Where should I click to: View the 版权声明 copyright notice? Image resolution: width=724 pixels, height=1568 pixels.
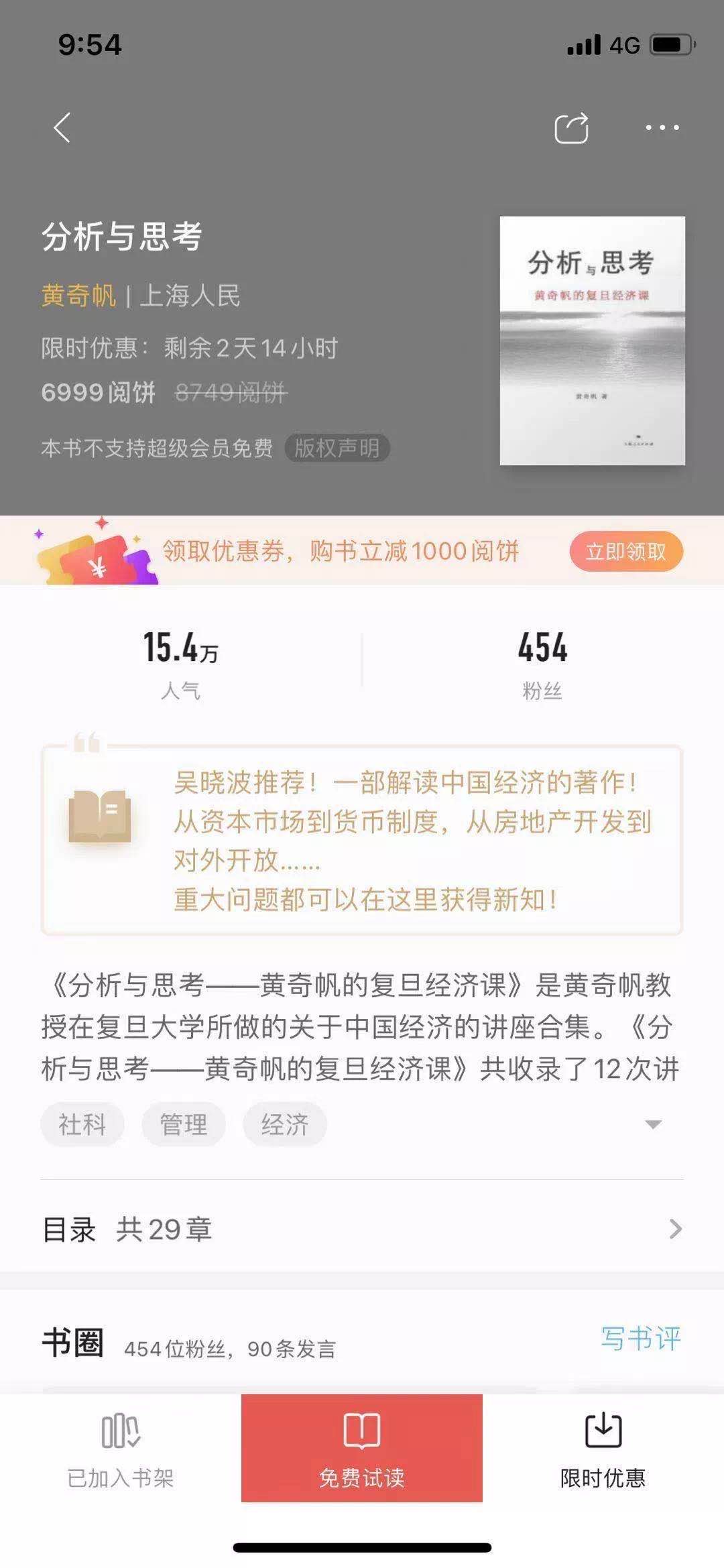(x=337, y=448)
